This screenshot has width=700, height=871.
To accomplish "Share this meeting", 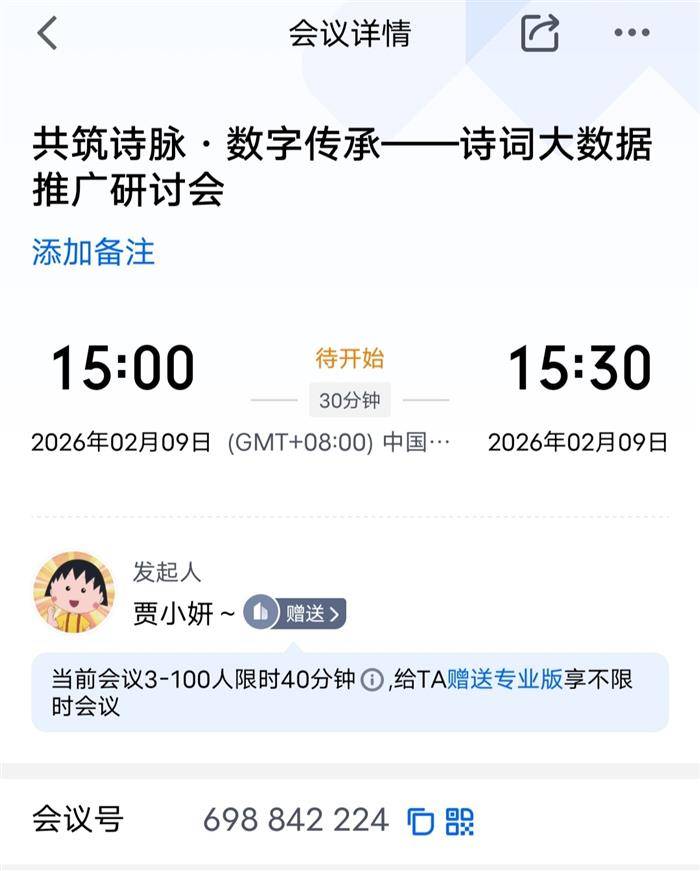I will point(539,34).
